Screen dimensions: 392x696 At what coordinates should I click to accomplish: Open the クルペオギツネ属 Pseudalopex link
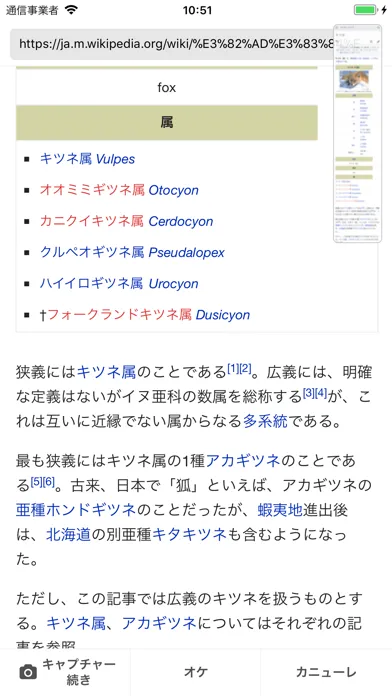132,252
